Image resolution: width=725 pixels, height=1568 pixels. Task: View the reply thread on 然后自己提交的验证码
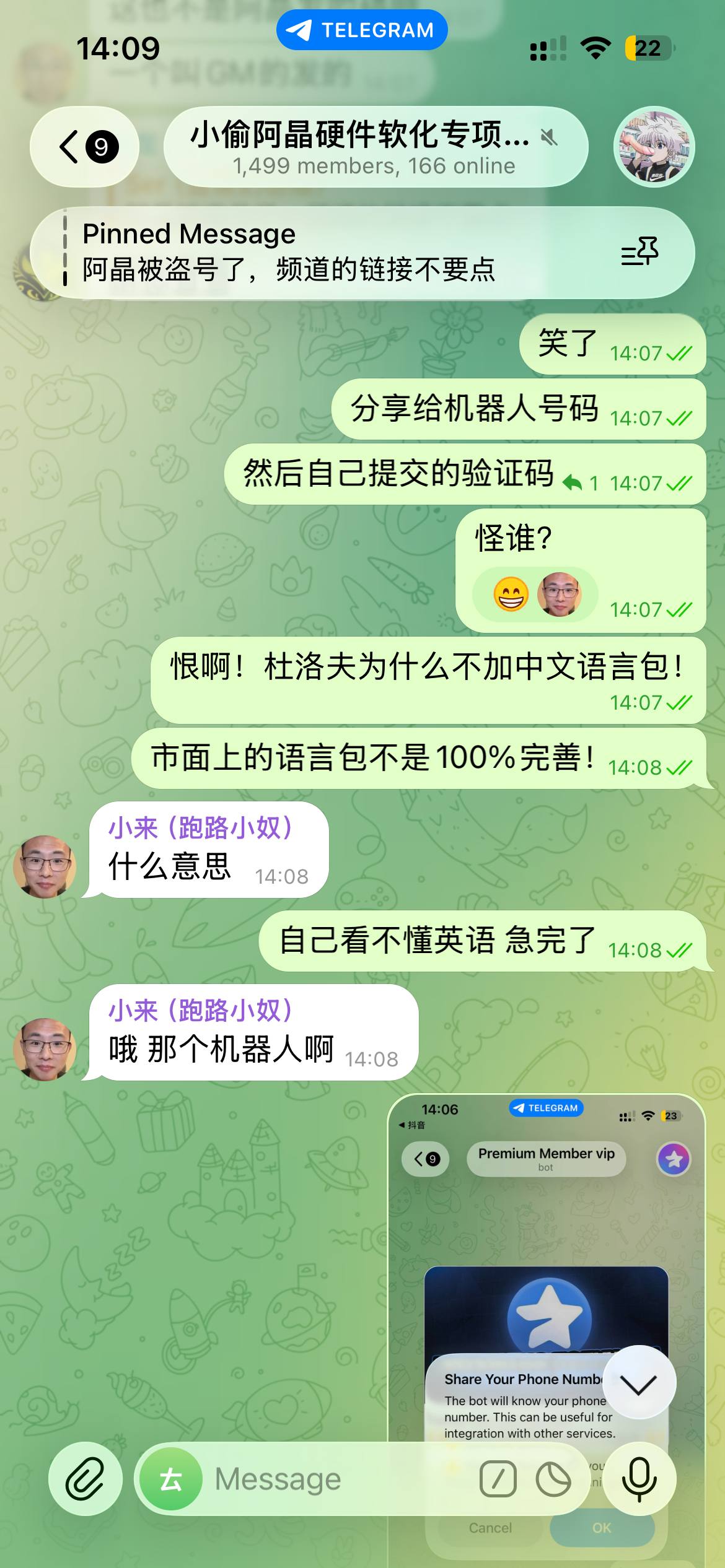point(581,482)
